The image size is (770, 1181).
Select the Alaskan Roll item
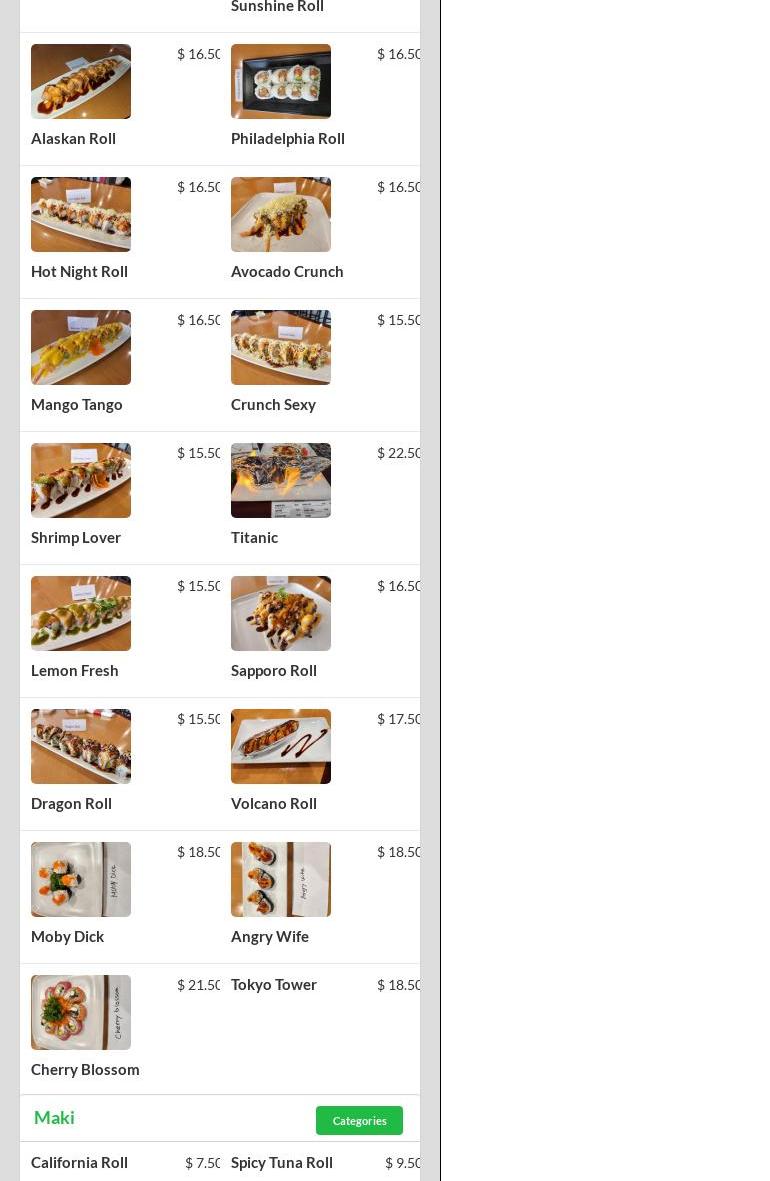(73, 138)
